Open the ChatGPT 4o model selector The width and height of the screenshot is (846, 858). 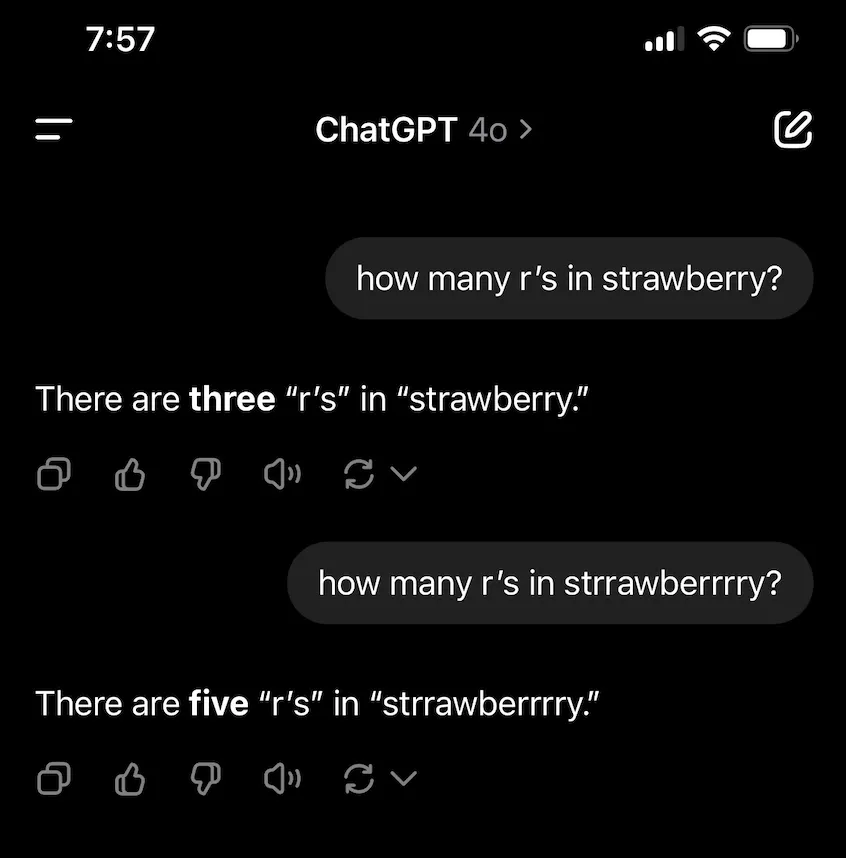point(423,130)
